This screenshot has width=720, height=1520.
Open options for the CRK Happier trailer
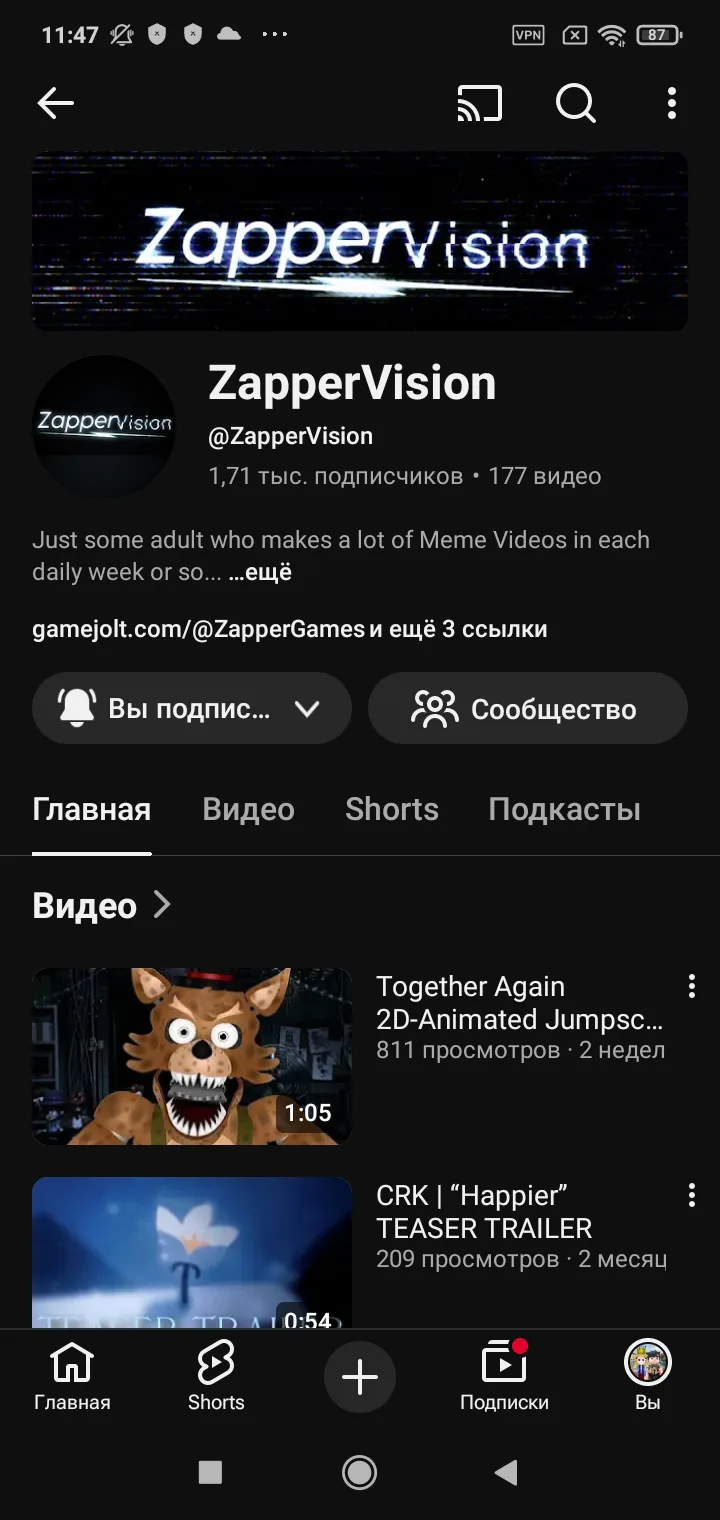click(691, 1196)
